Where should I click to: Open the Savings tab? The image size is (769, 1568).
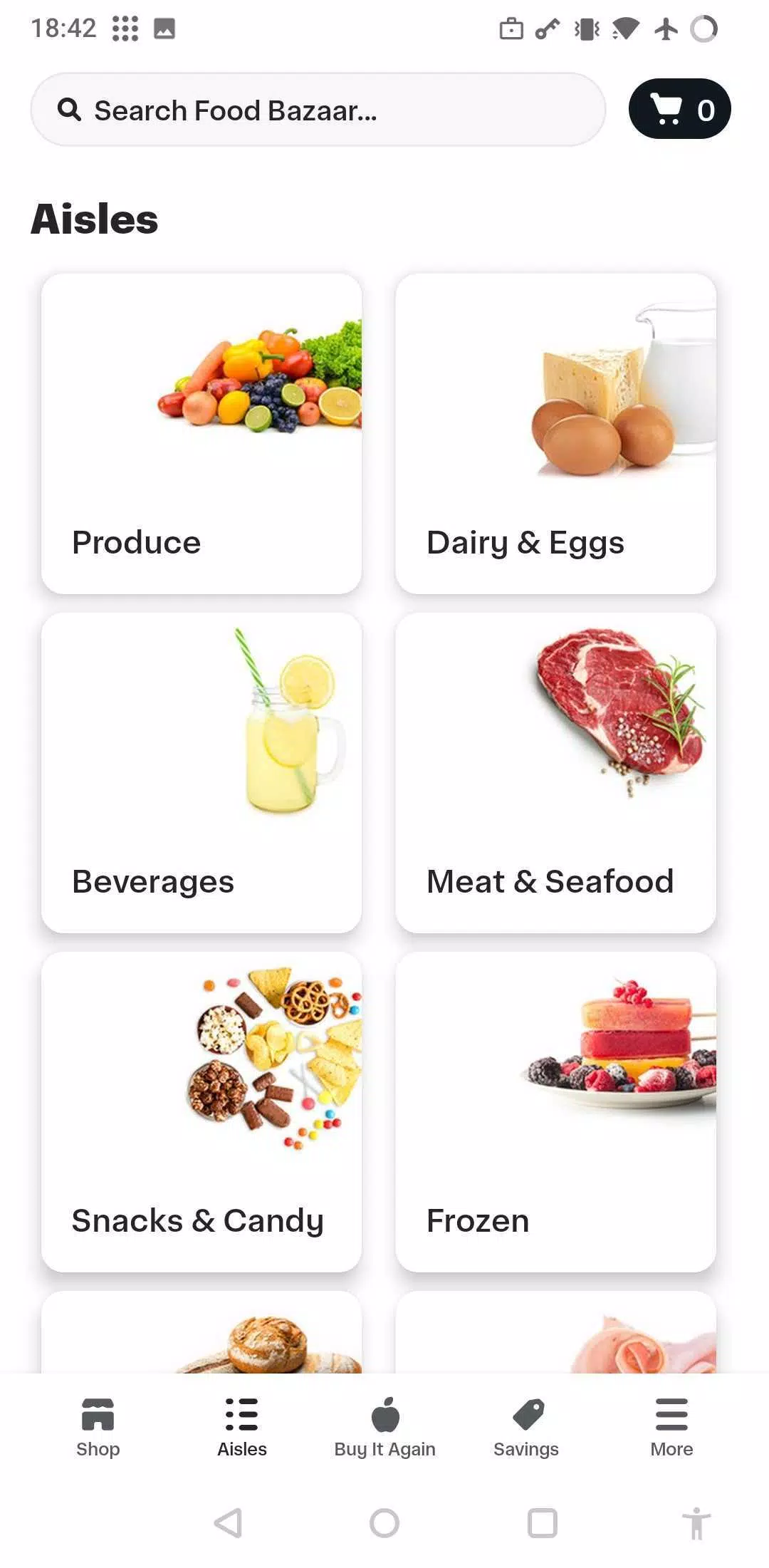click(x=527, y=1428)
